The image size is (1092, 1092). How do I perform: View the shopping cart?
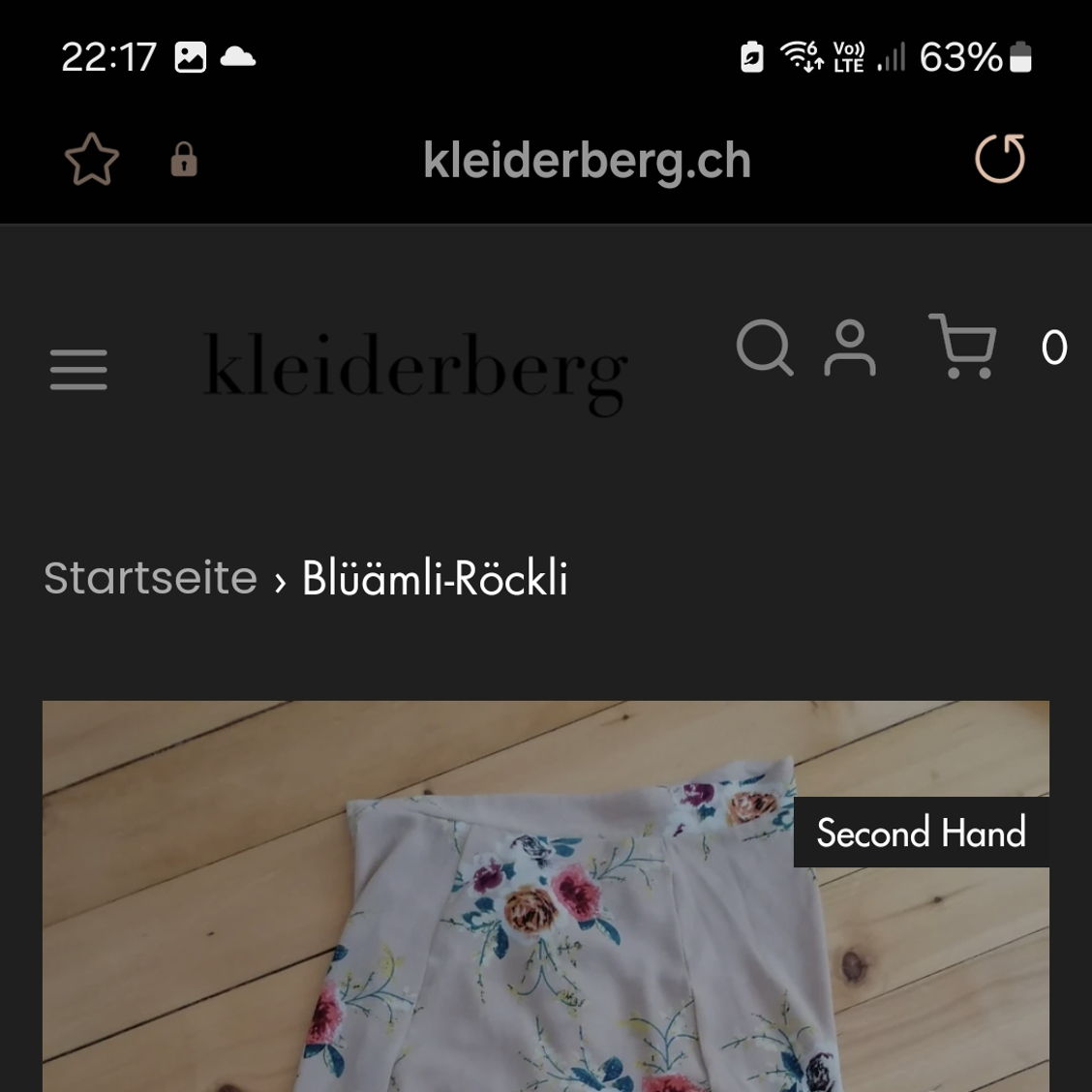963,347
